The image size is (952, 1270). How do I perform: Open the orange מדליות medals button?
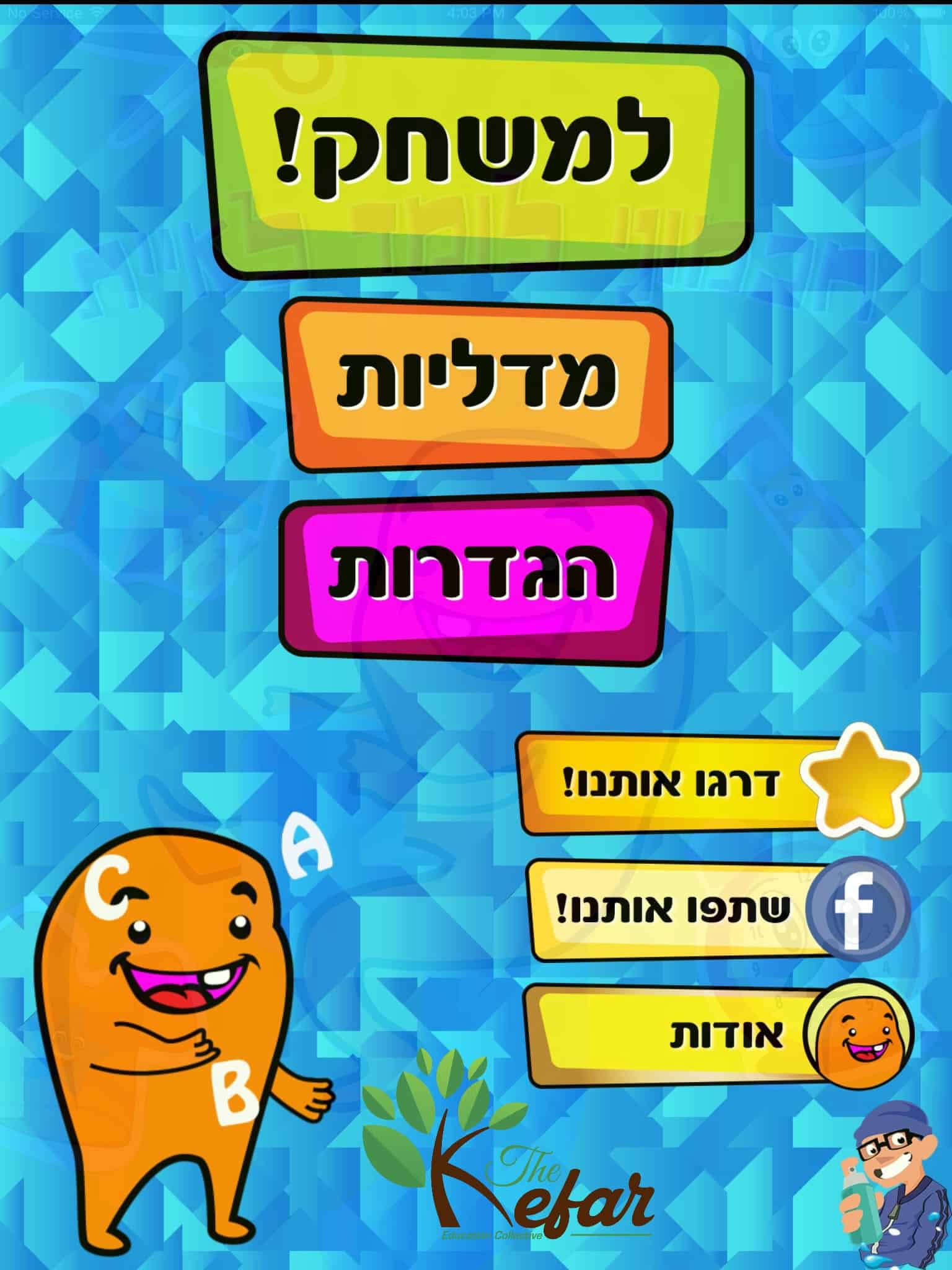pos(477,383)
